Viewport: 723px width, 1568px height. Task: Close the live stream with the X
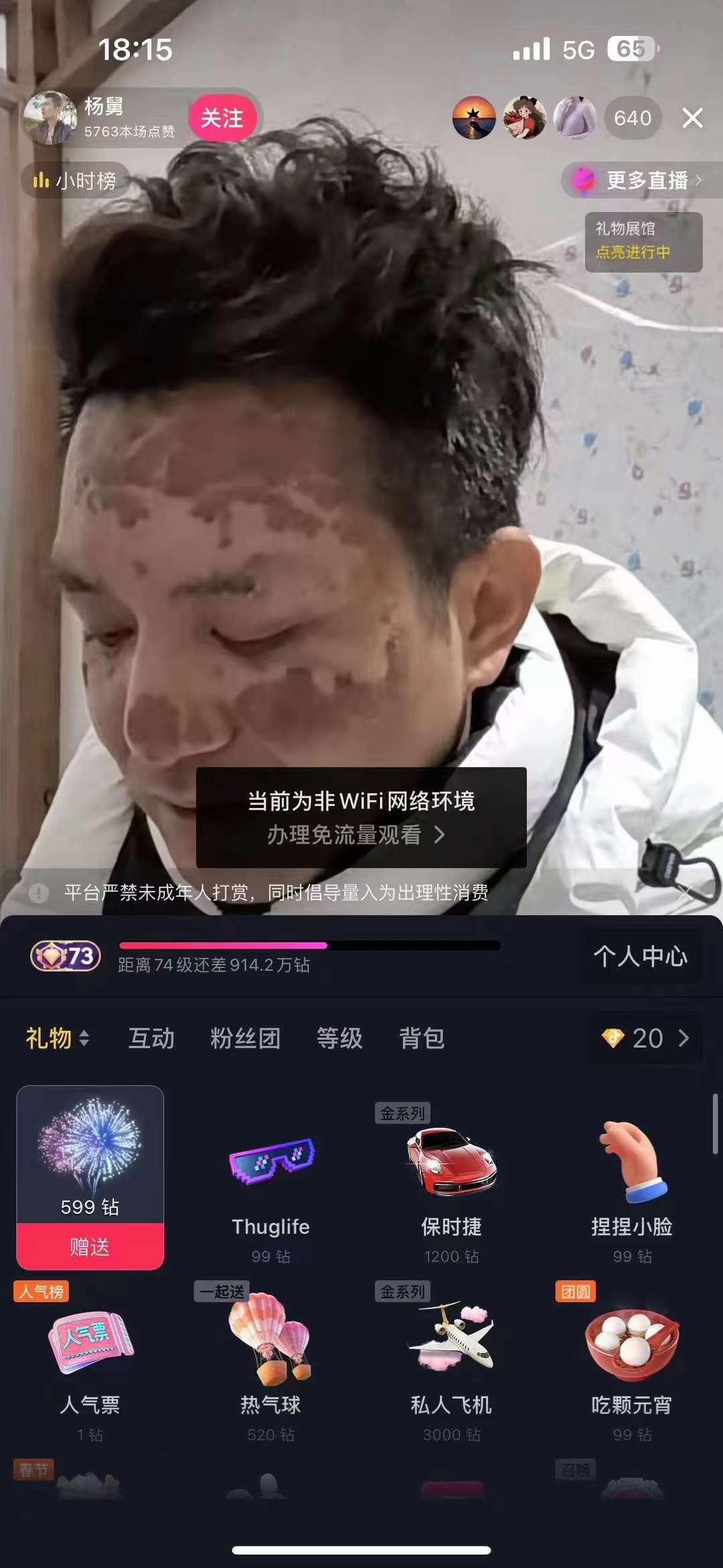coord(692,118)
